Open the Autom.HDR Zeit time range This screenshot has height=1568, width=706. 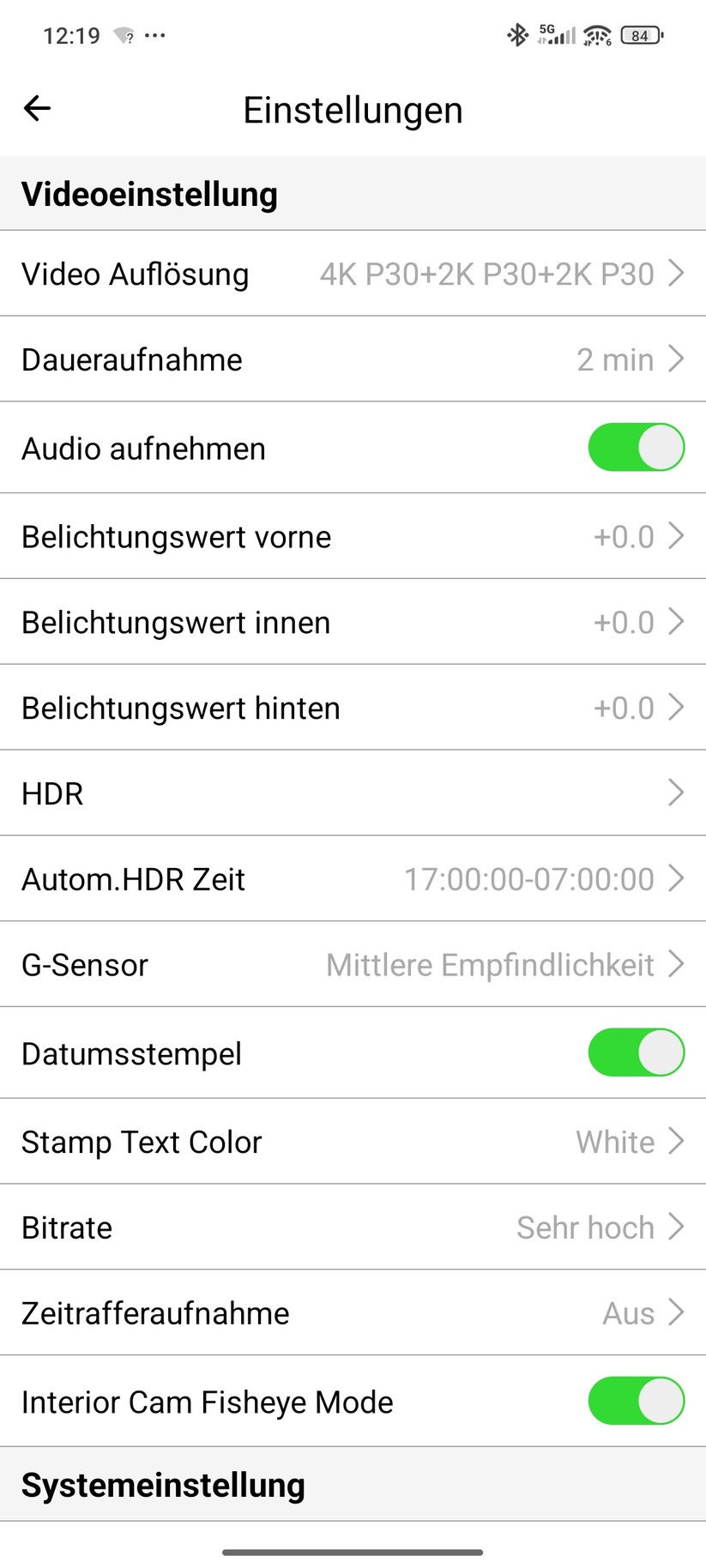coord(353,878)
